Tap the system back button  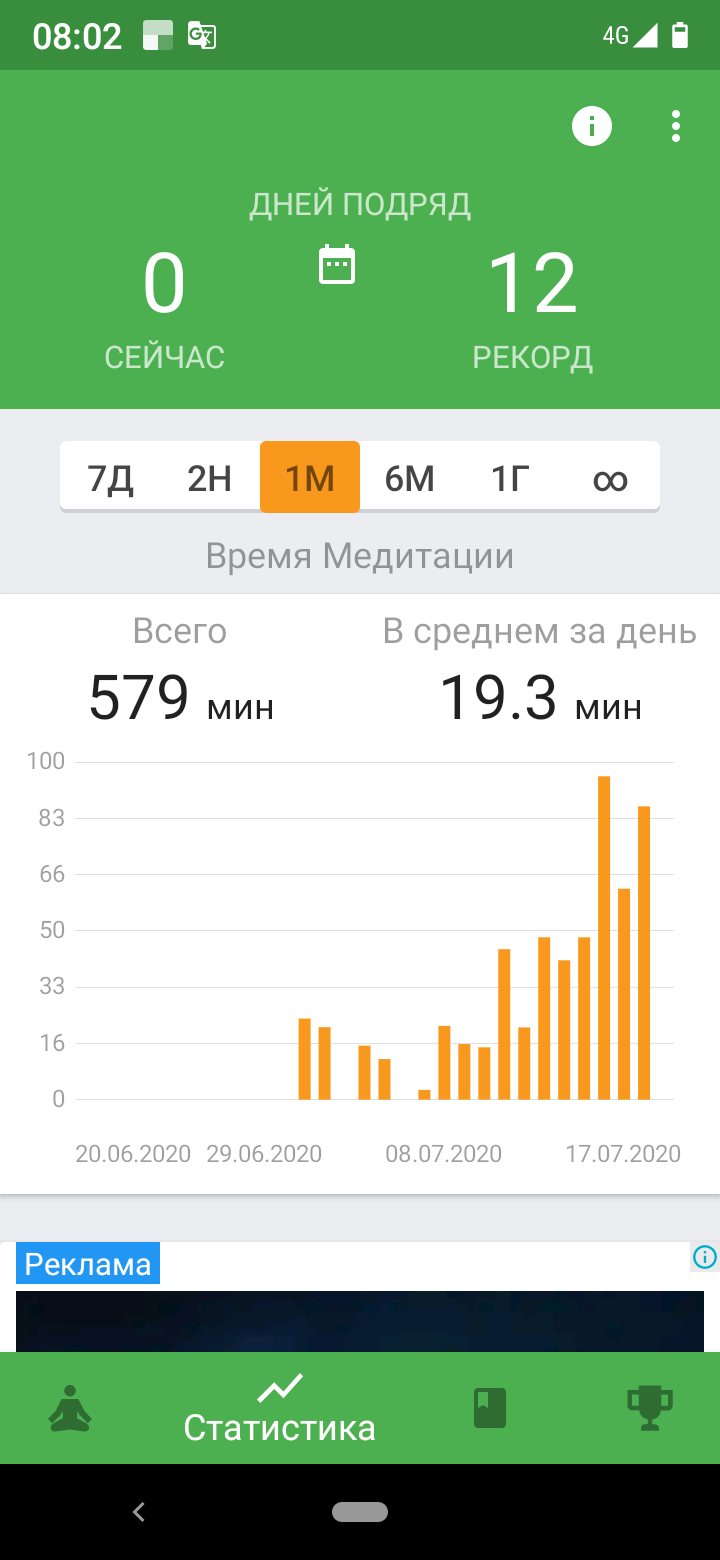click(x=139, y=1512)
